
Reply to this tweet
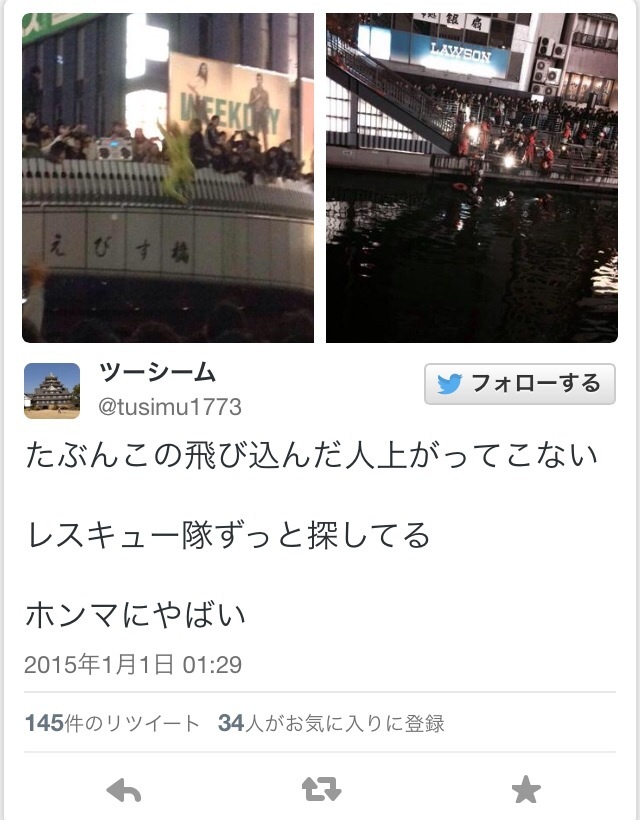point(123,790)
